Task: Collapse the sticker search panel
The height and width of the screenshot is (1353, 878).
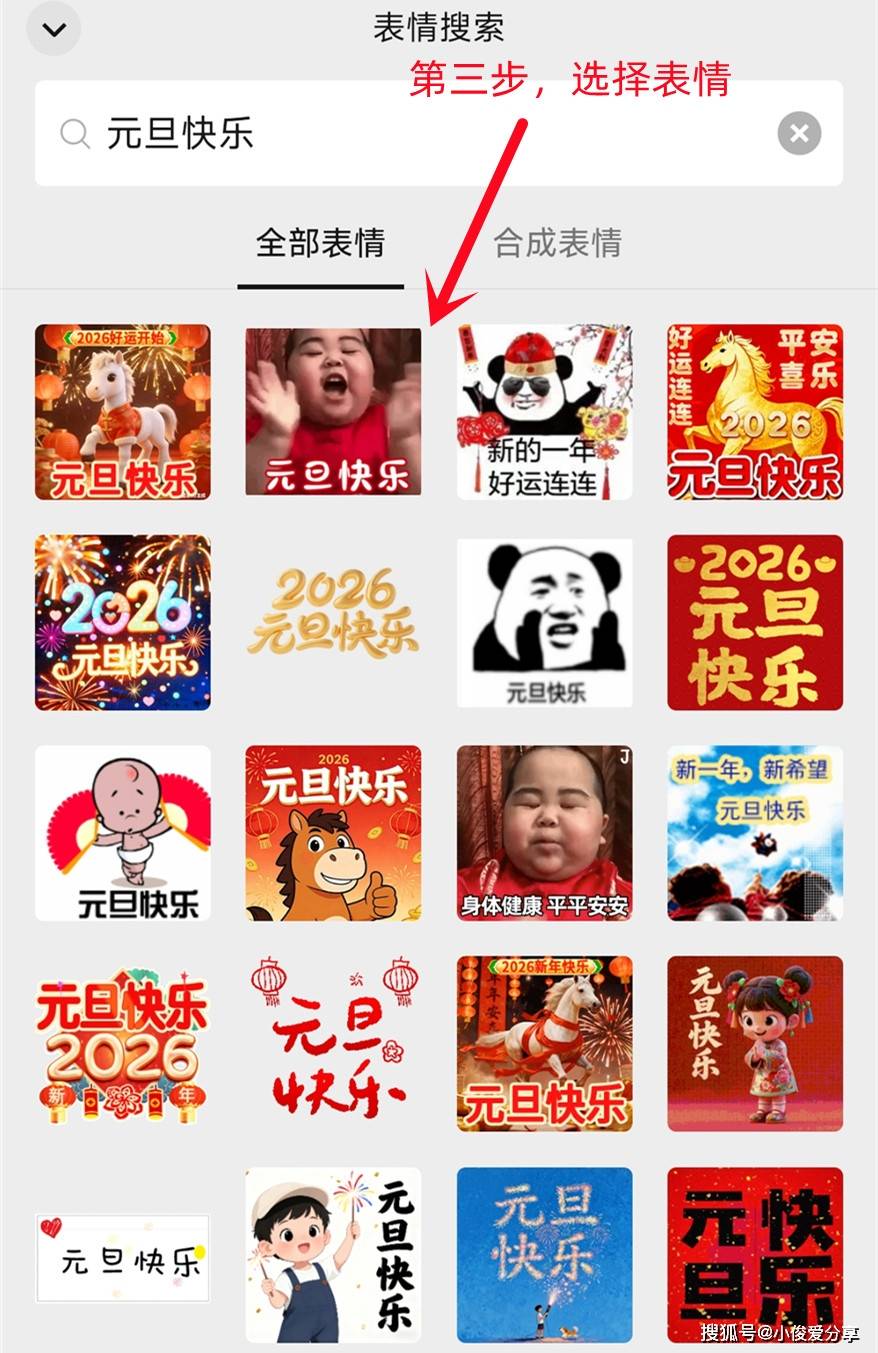Action: point(54,30)
